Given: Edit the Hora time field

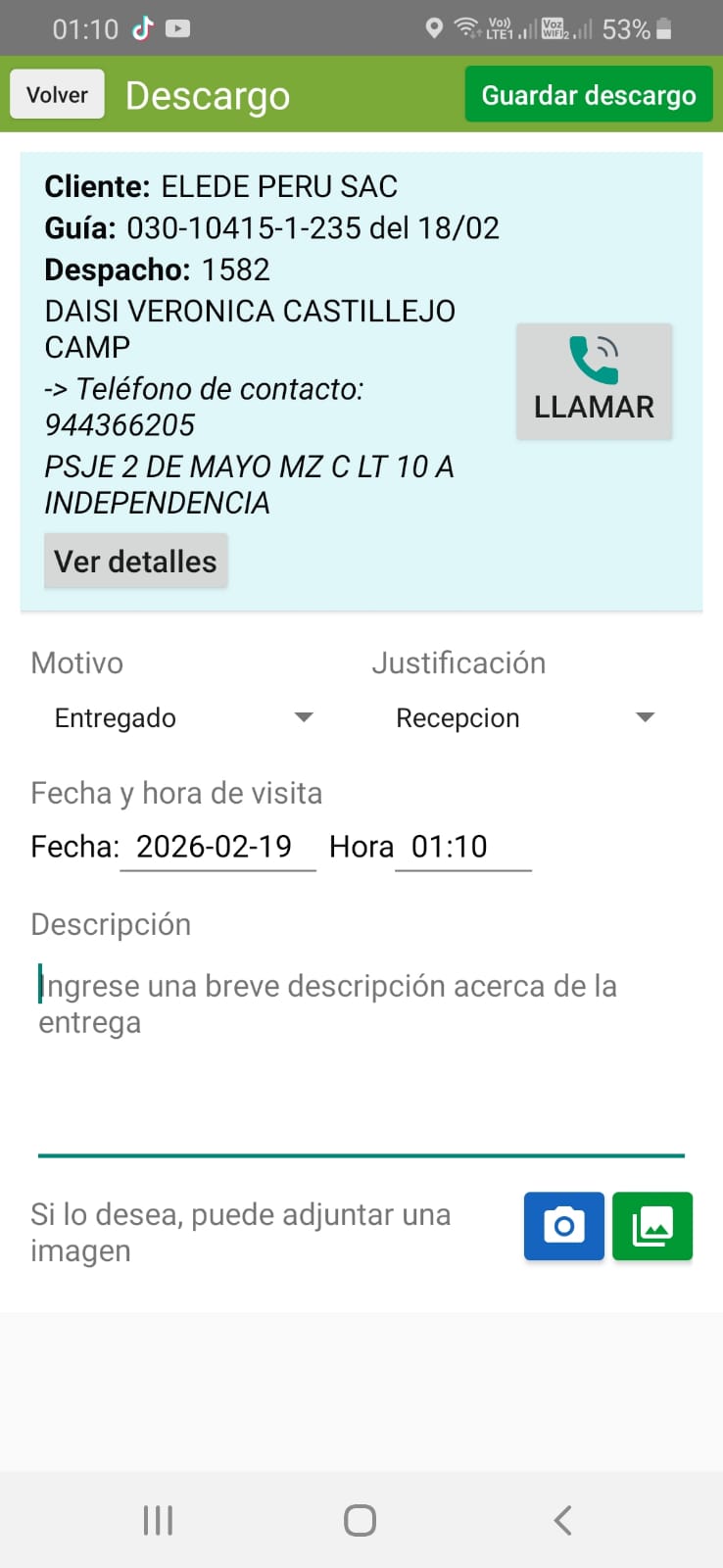Looking at the screenshot, I should click(x=462, y=847).
